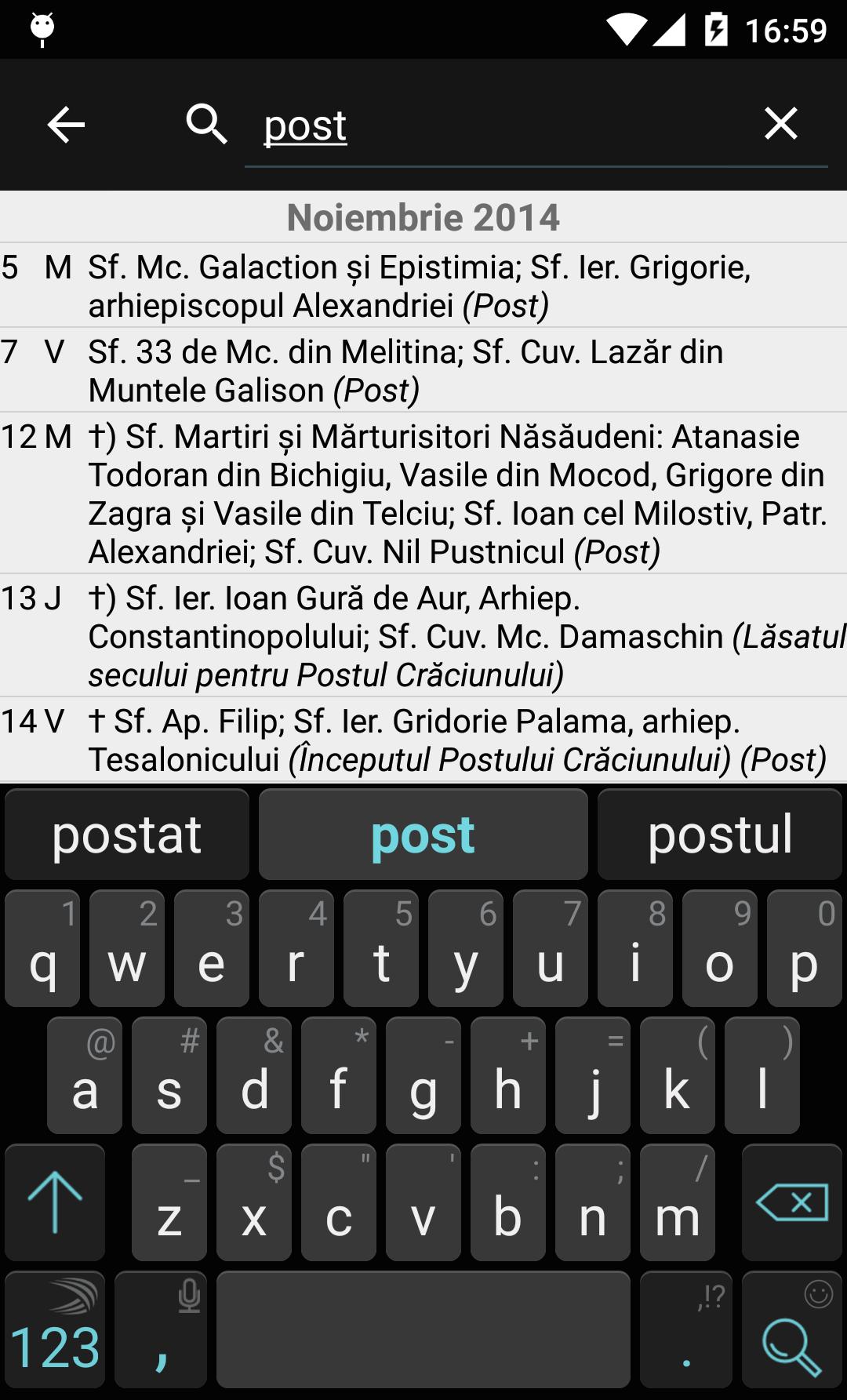Select the 12 M entry Sf. Martiri Năsăudeni
The image size is (847, 1400).
click(x=423, y=494)
